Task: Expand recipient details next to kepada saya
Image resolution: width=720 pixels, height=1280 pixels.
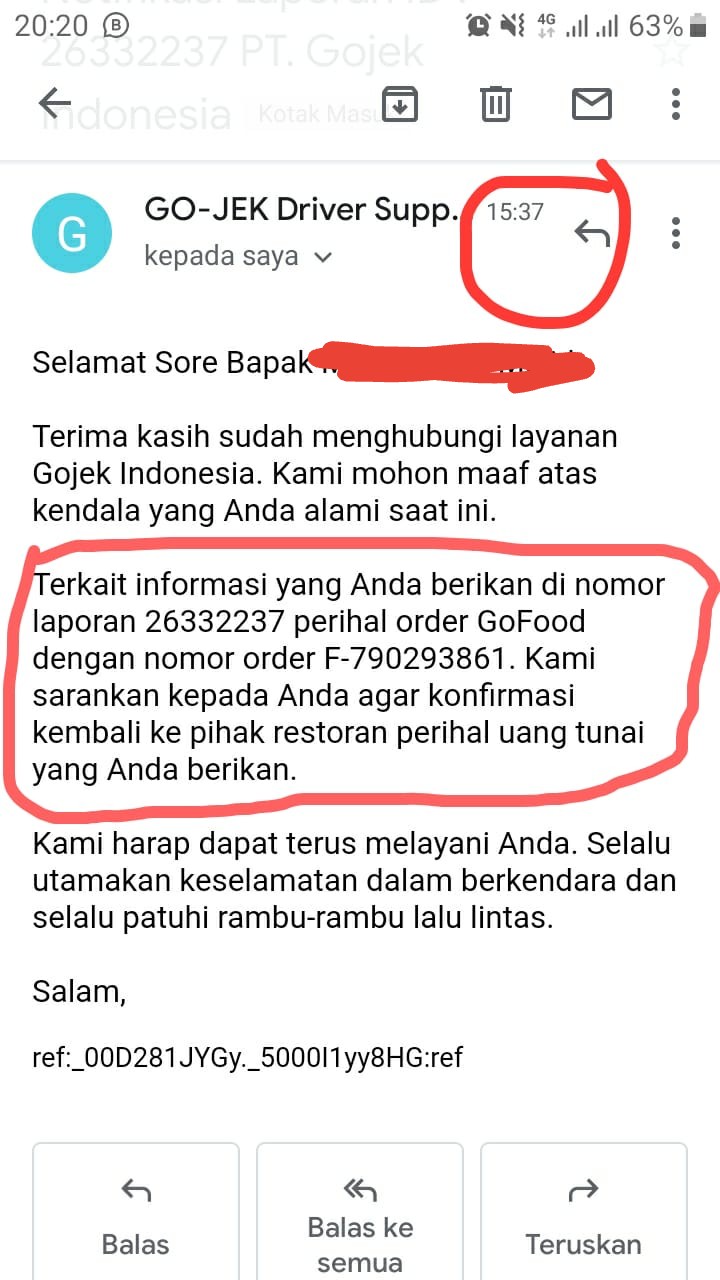Action: click(x=323, y=257)
